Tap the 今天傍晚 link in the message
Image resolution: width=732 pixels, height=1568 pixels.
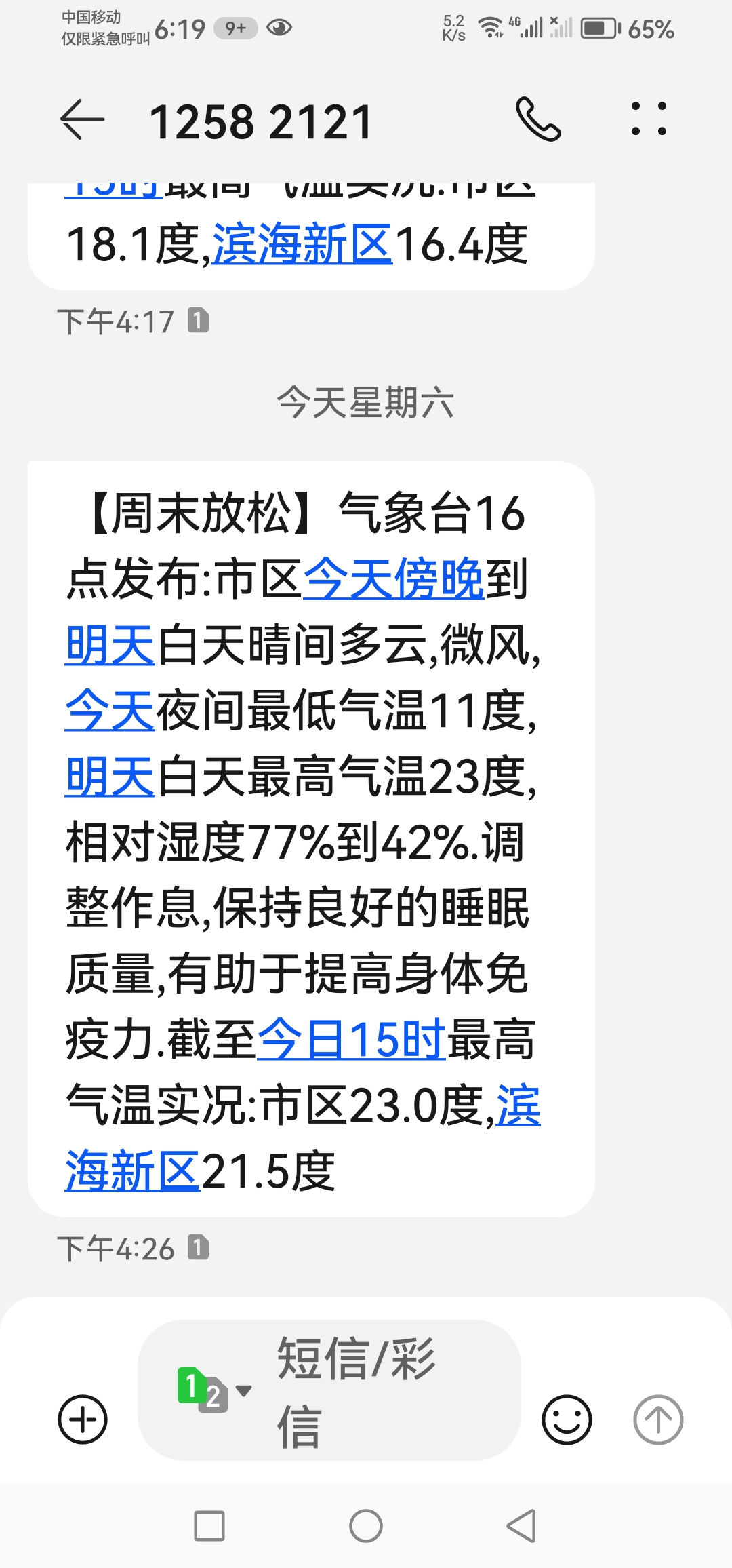pos(393,579)
